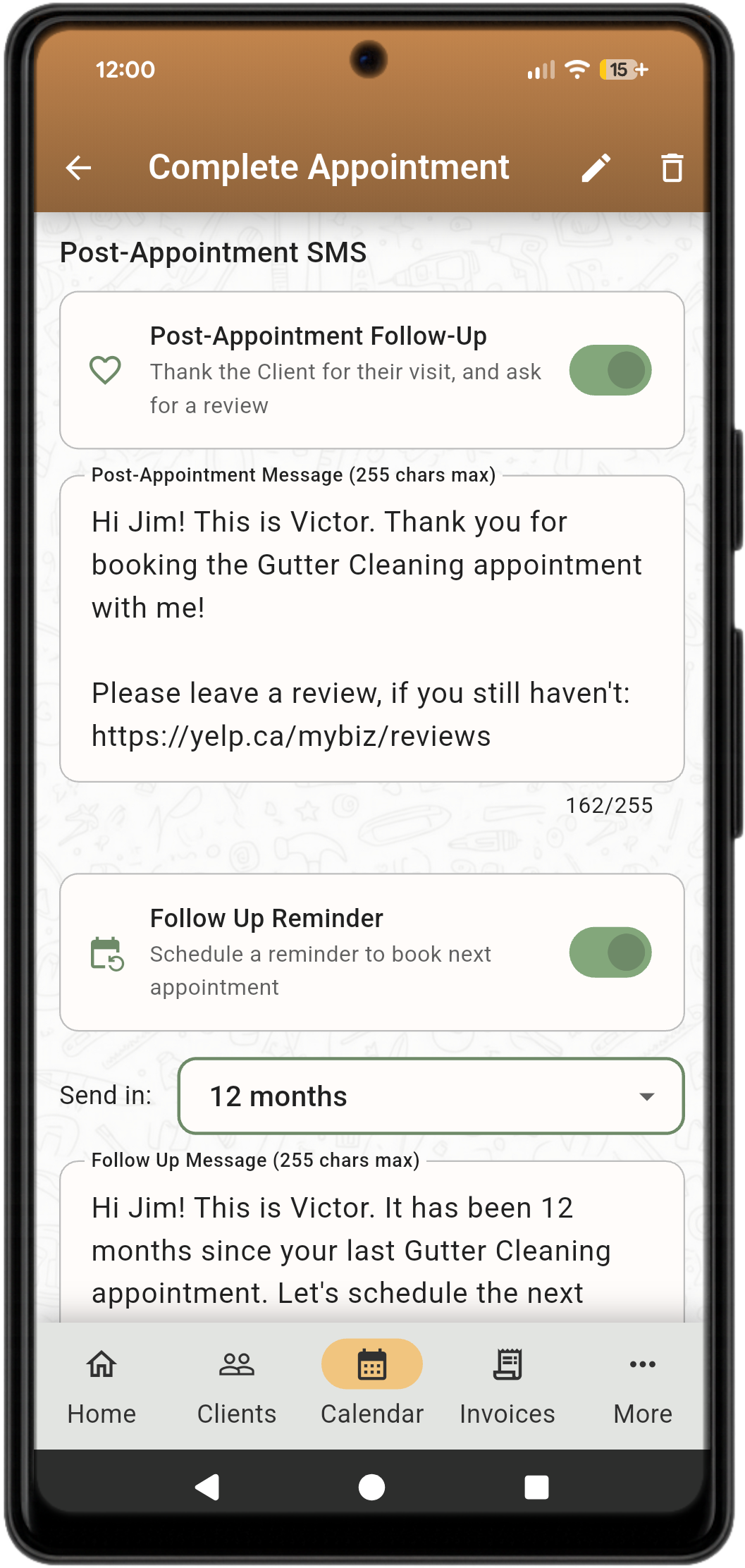Viewport: 745px width, 1568px height.
Task: Go back from Complete Appointment
Action: click(x=79, y=168)
